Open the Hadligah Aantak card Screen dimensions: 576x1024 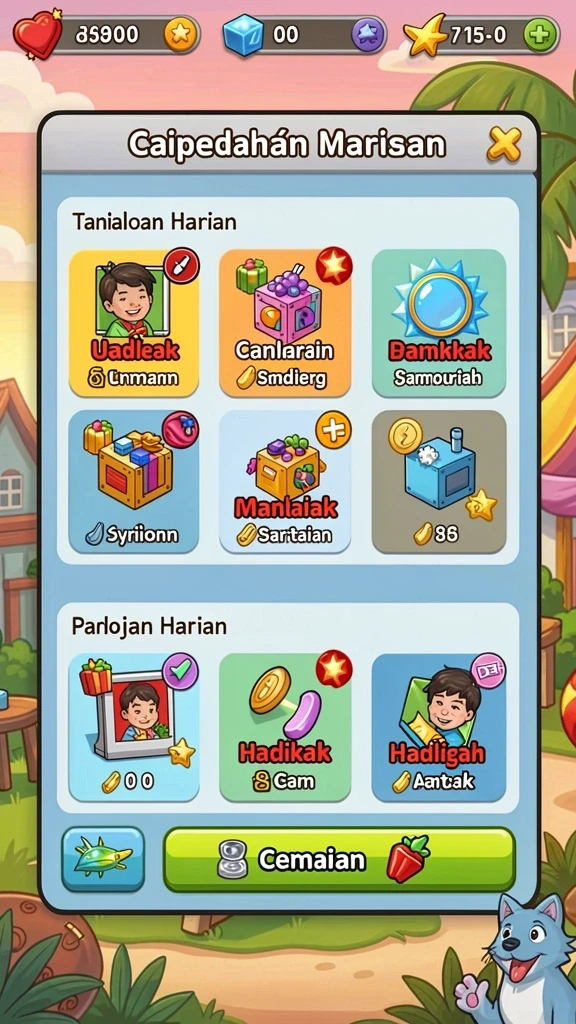tap(439, 727)
